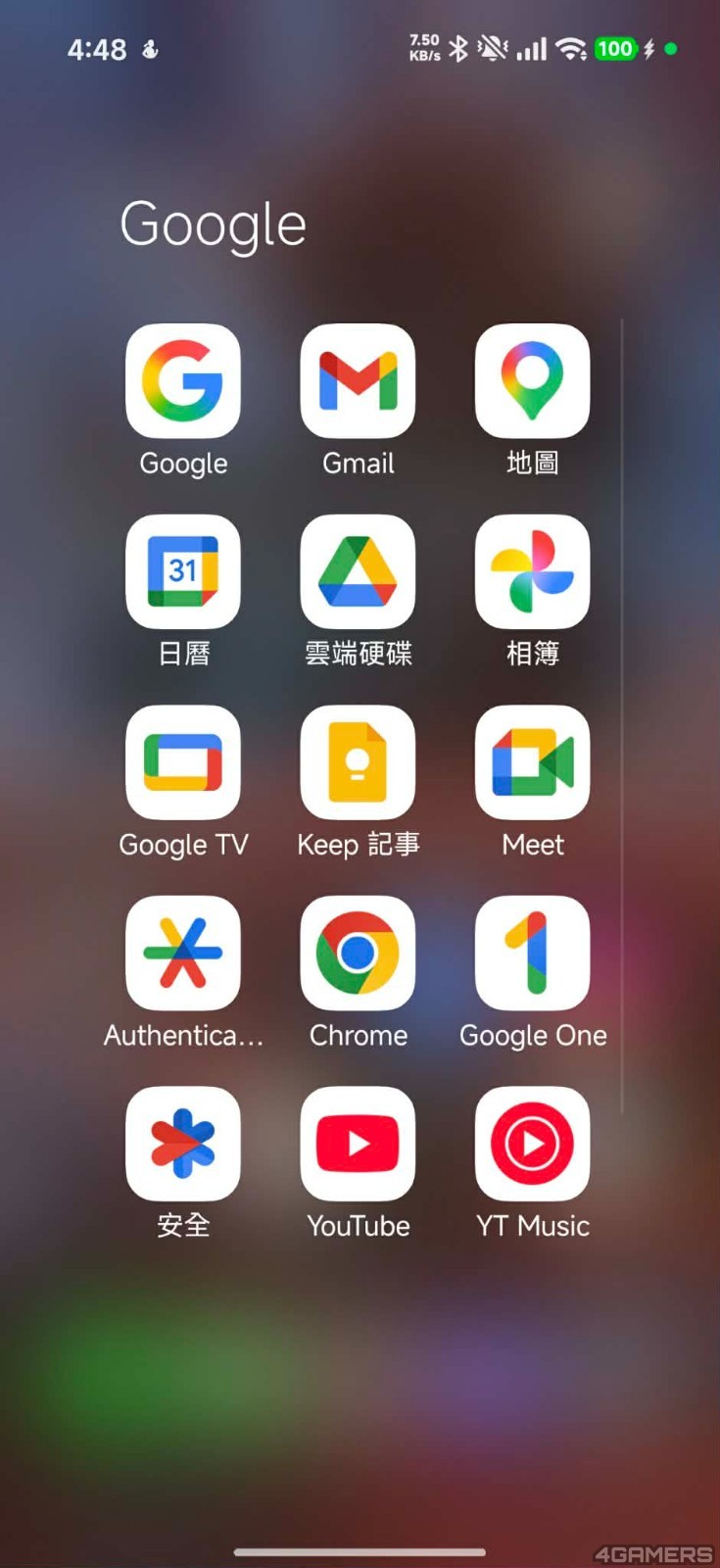Open the 地圖 maps app

pos(532,381)
